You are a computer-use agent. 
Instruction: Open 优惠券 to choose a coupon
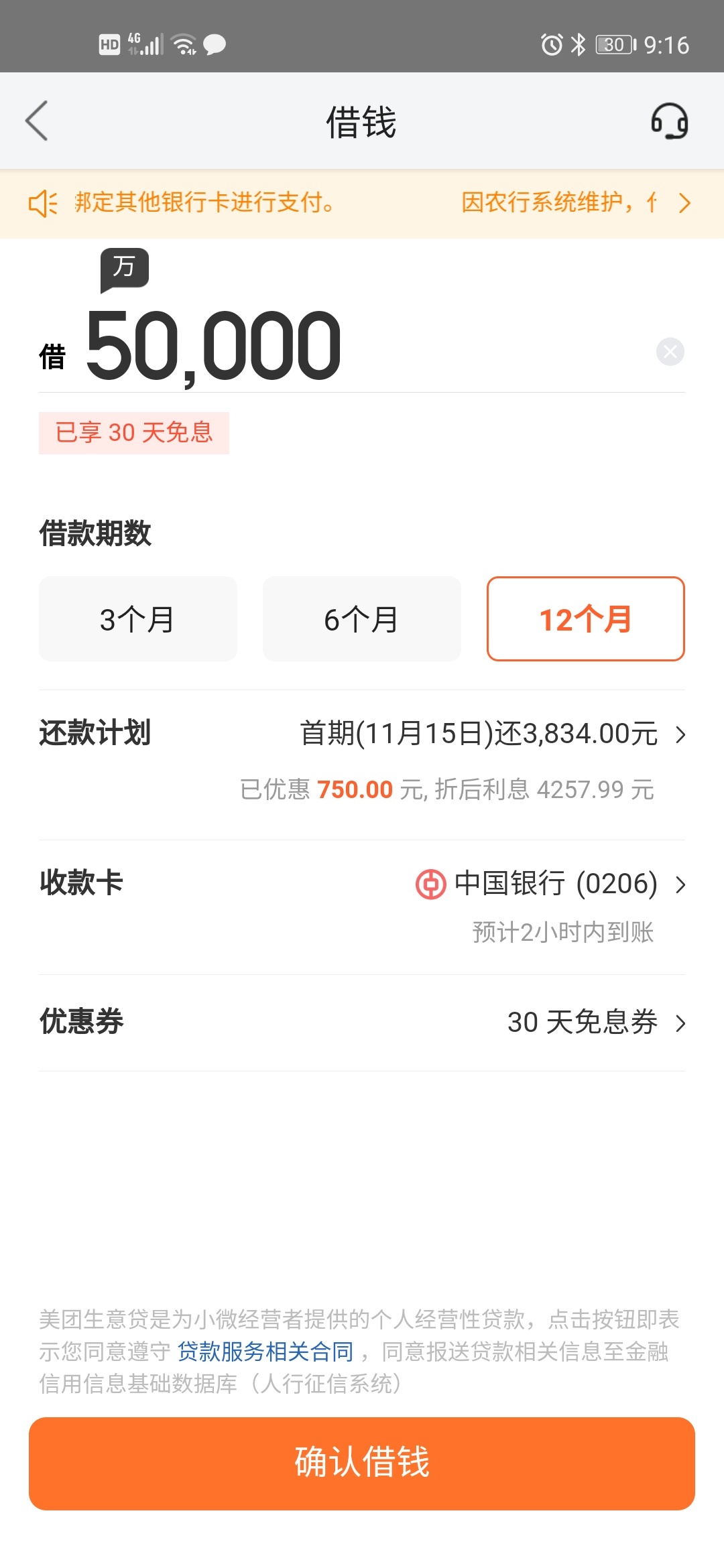tap(362, 1023)
